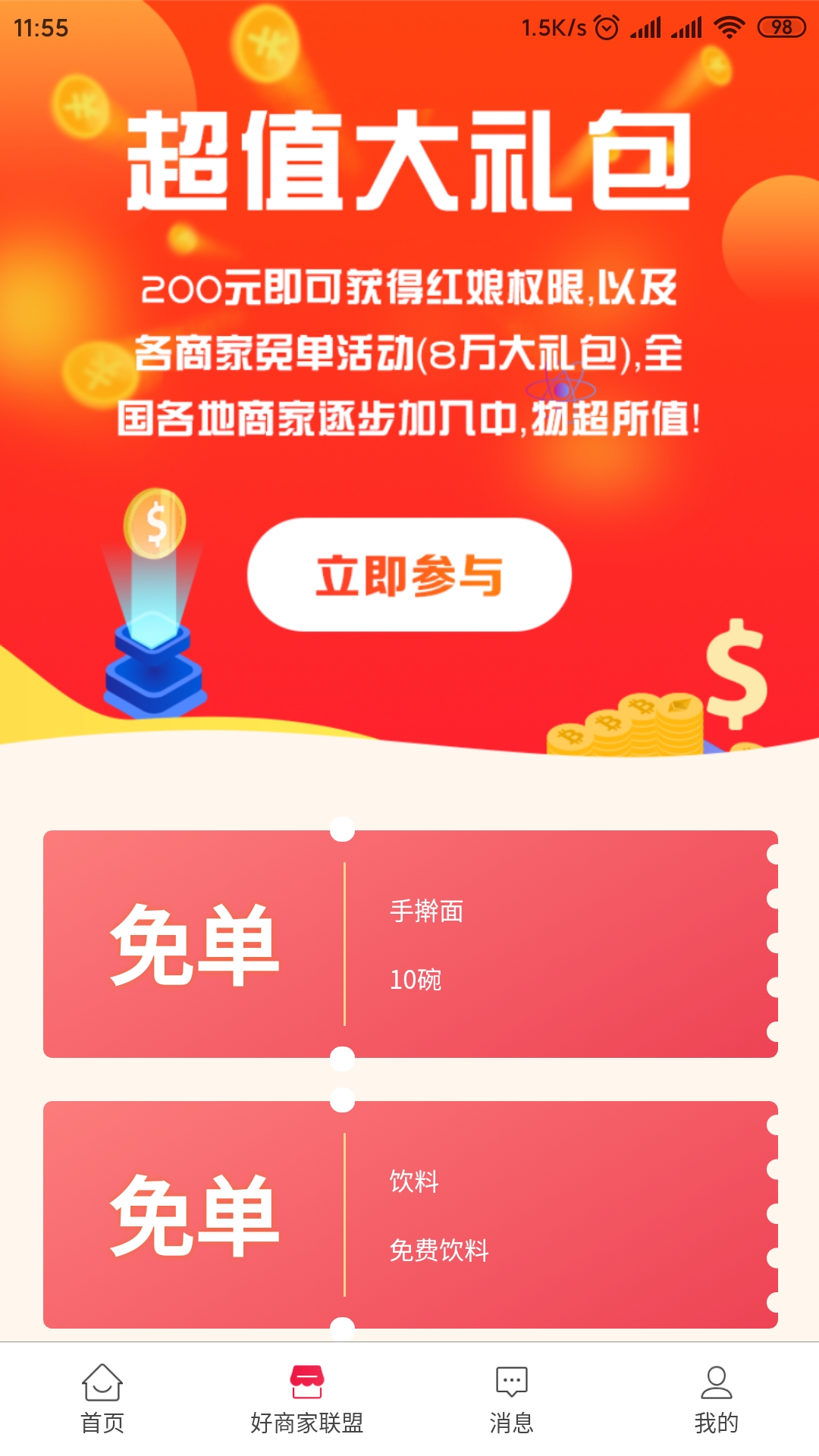The height and width of the screenshot is (1456, 819).
Task: Tap the 立即参与 button
Action: point(409,575)
